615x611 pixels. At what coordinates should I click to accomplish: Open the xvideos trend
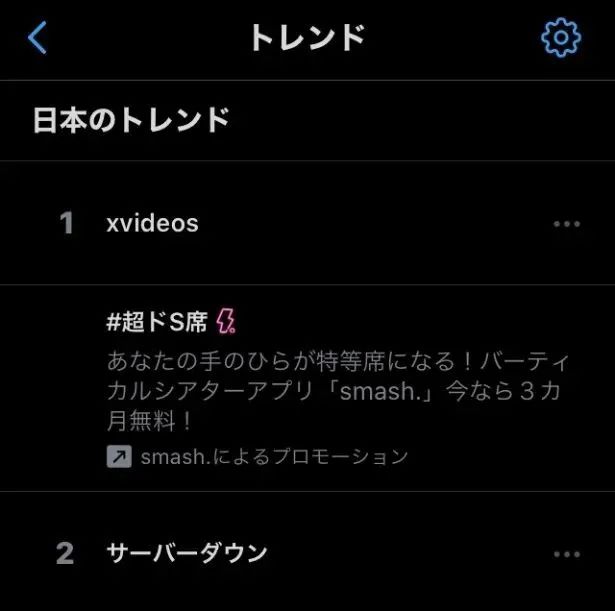point(152,223)
